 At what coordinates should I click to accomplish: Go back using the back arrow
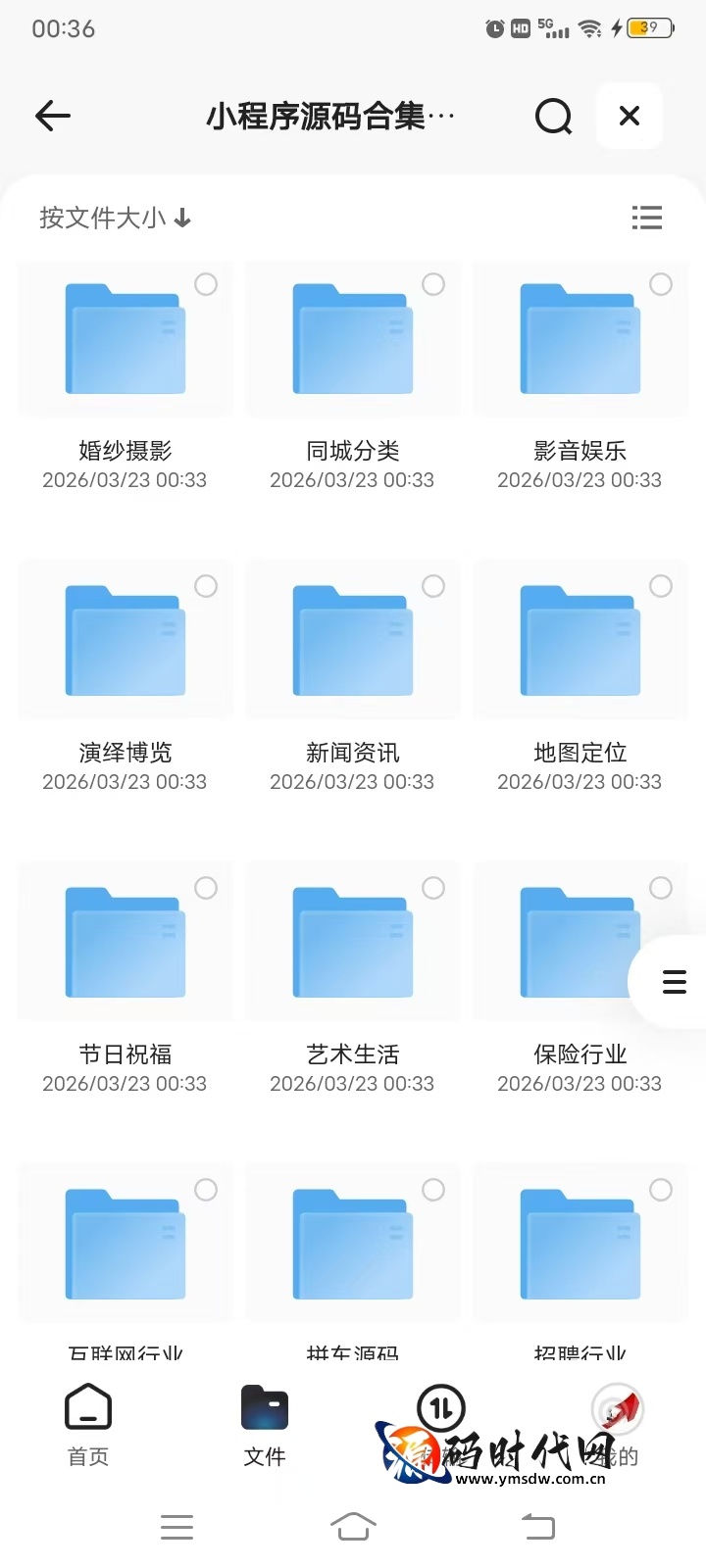point(52,116)
